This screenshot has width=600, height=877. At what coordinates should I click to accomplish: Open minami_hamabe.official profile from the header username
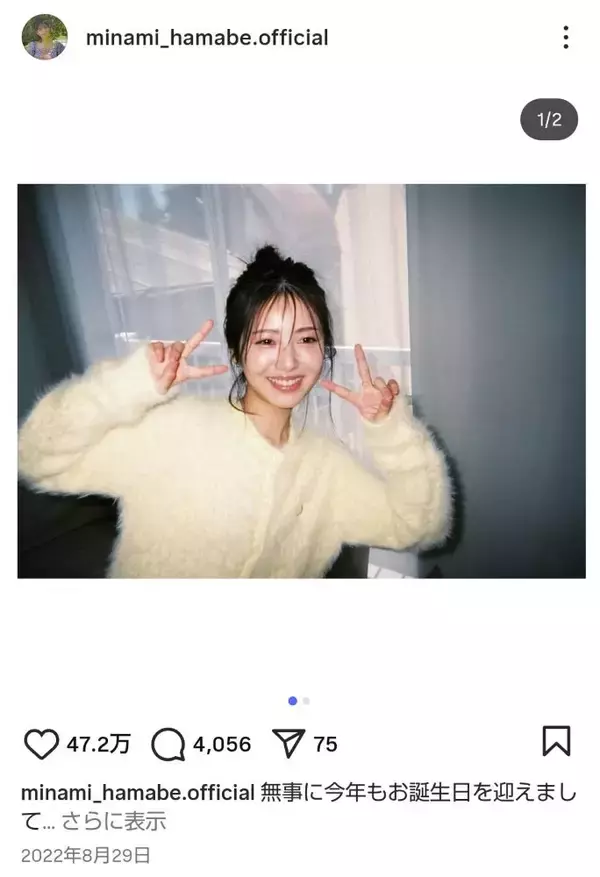click(207, 38)
